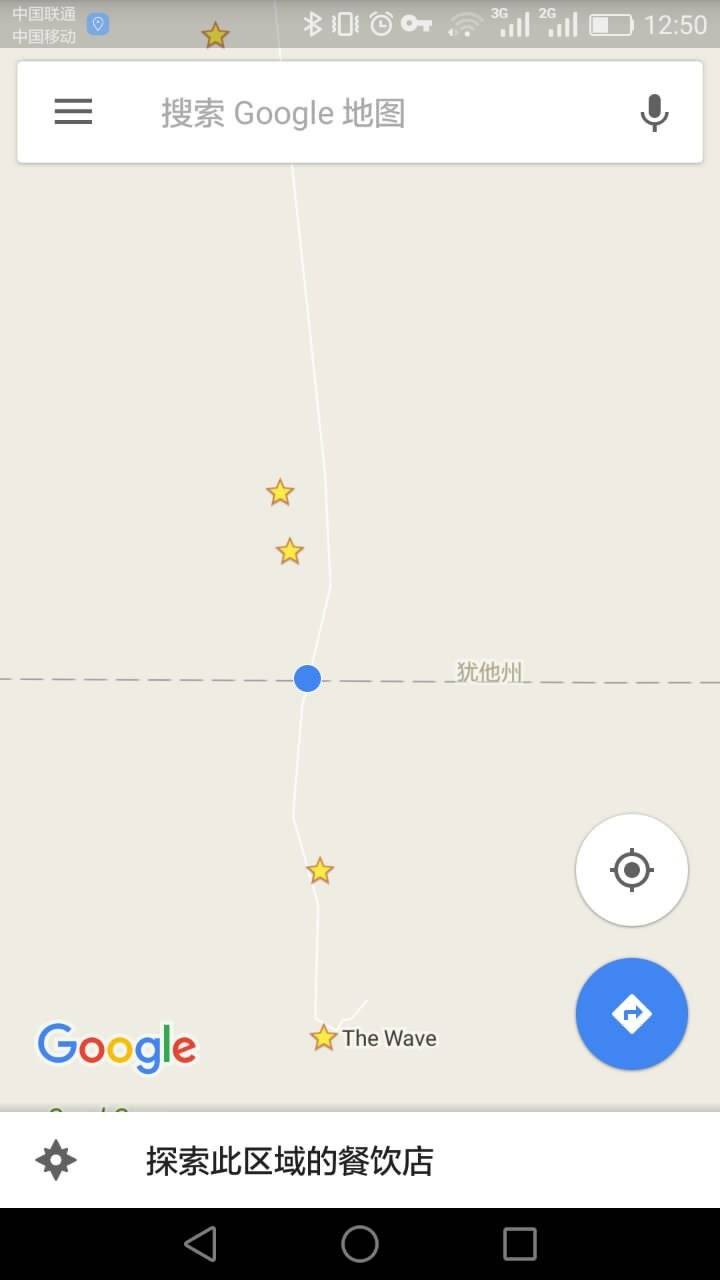Start voice search with the microphone
The height and width of the screenshot is (1280, 720).
coord(654,113)
